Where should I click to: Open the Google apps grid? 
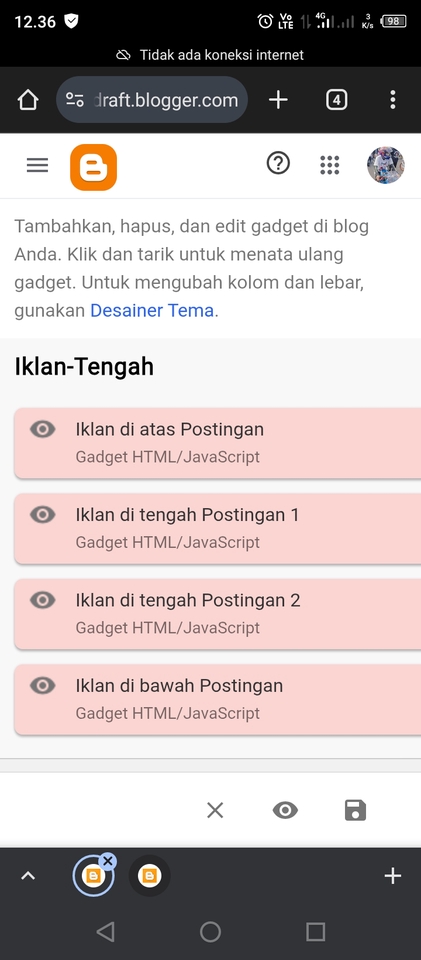click(330, 165)
